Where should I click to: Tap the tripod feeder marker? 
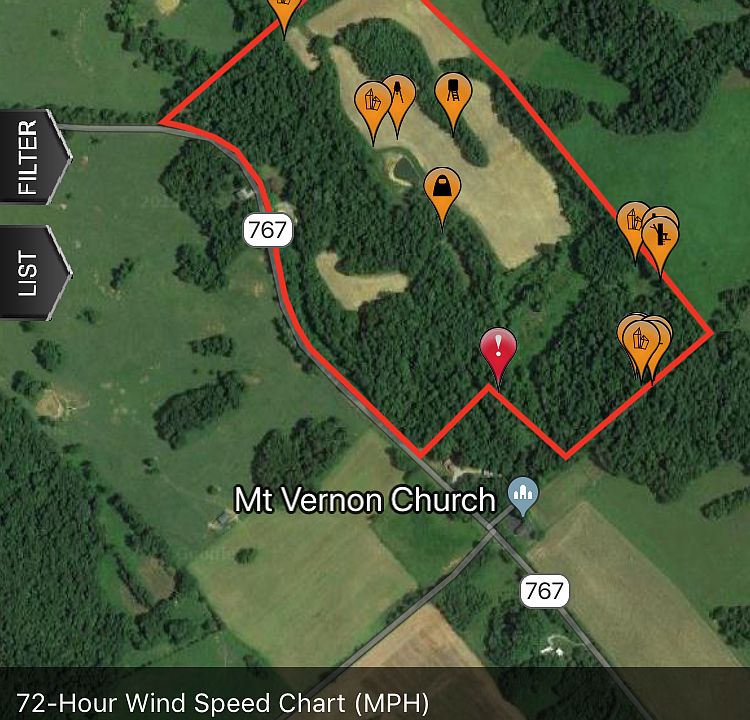pyautogui.click(x=401, y=95)
